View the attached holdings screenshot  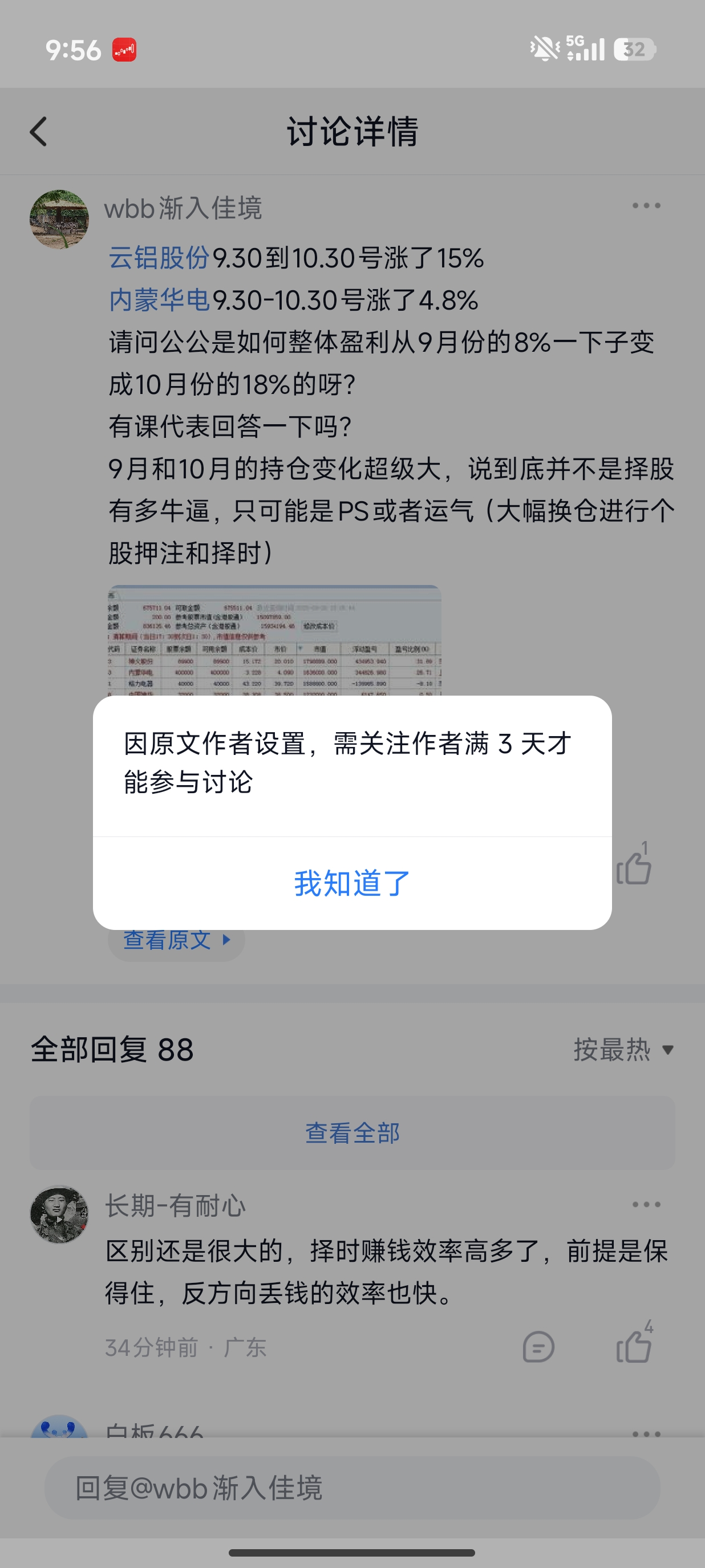pos(274,640)
